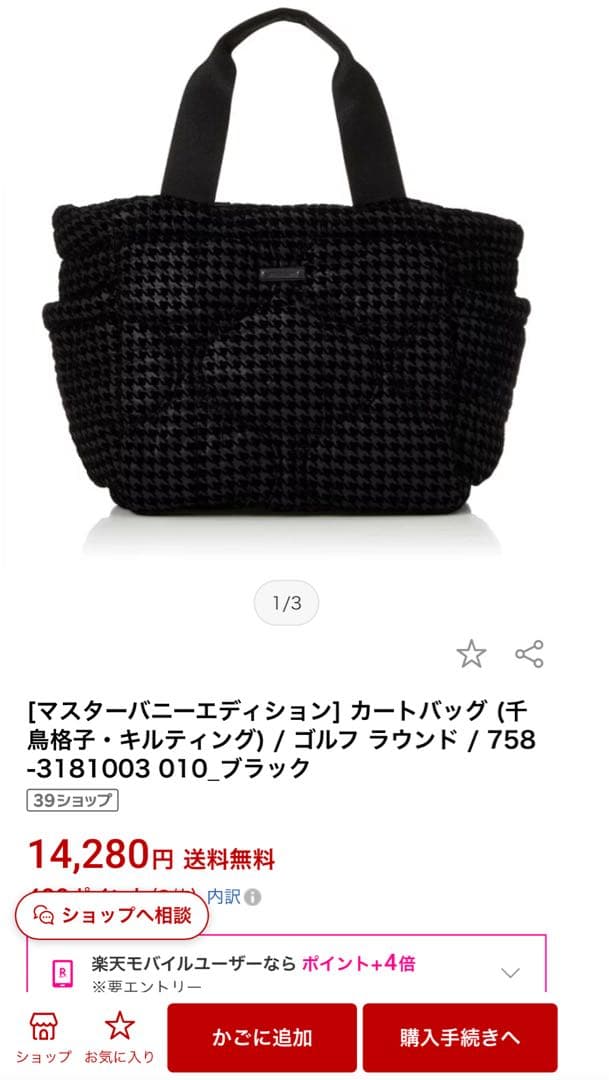This screenshot has width=609, height=1080.
Task: Open the ショップへ相談 chat button
Action: [x=111, y=915]
